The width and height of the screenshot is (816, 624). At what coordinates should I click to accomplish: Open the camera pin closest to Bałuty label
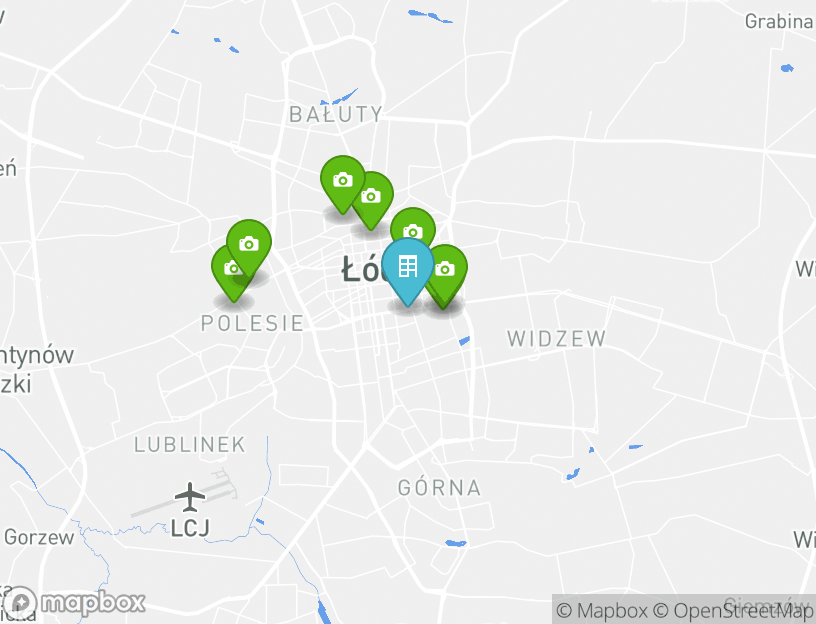click(x=342, y=180)
